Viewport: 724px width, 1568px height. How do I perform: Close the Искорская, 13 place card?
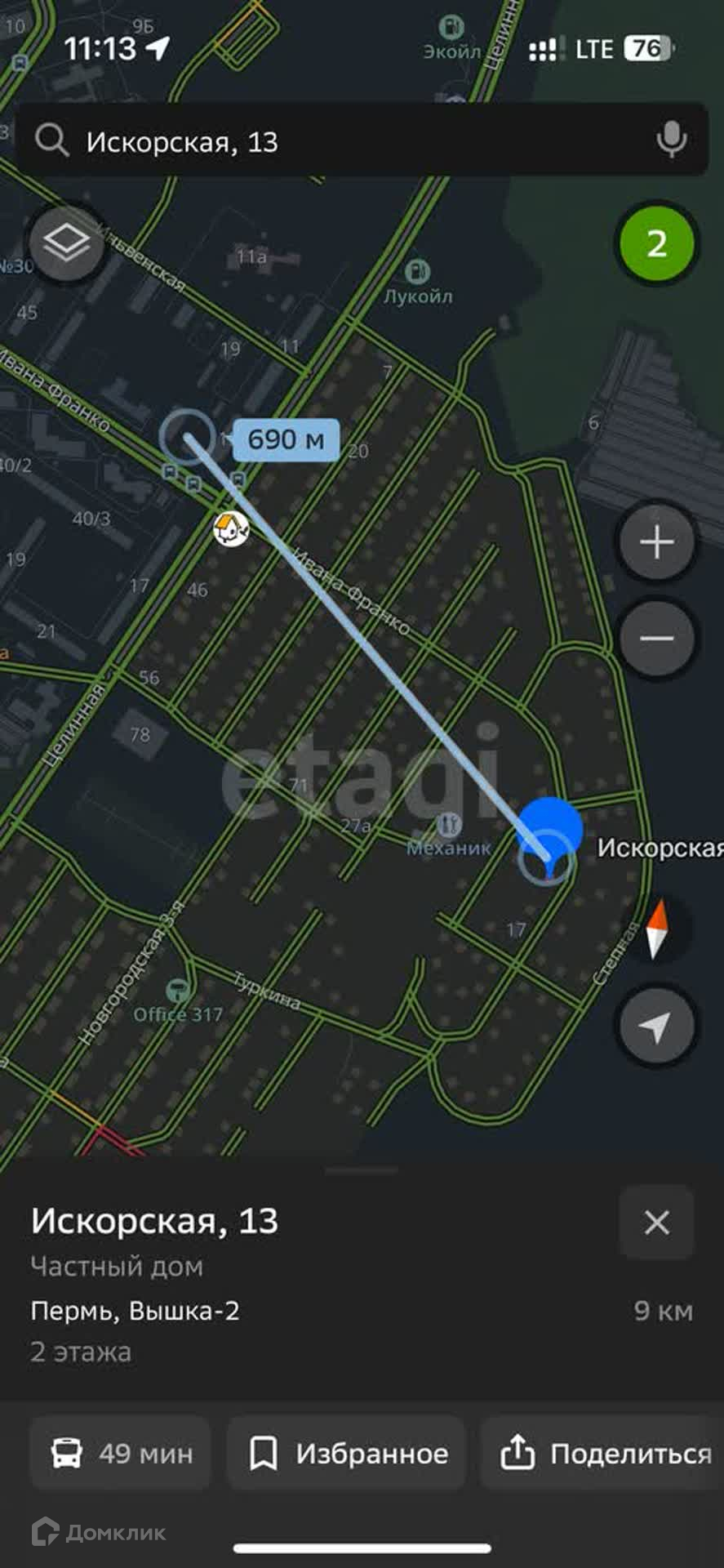(656, 1223)
